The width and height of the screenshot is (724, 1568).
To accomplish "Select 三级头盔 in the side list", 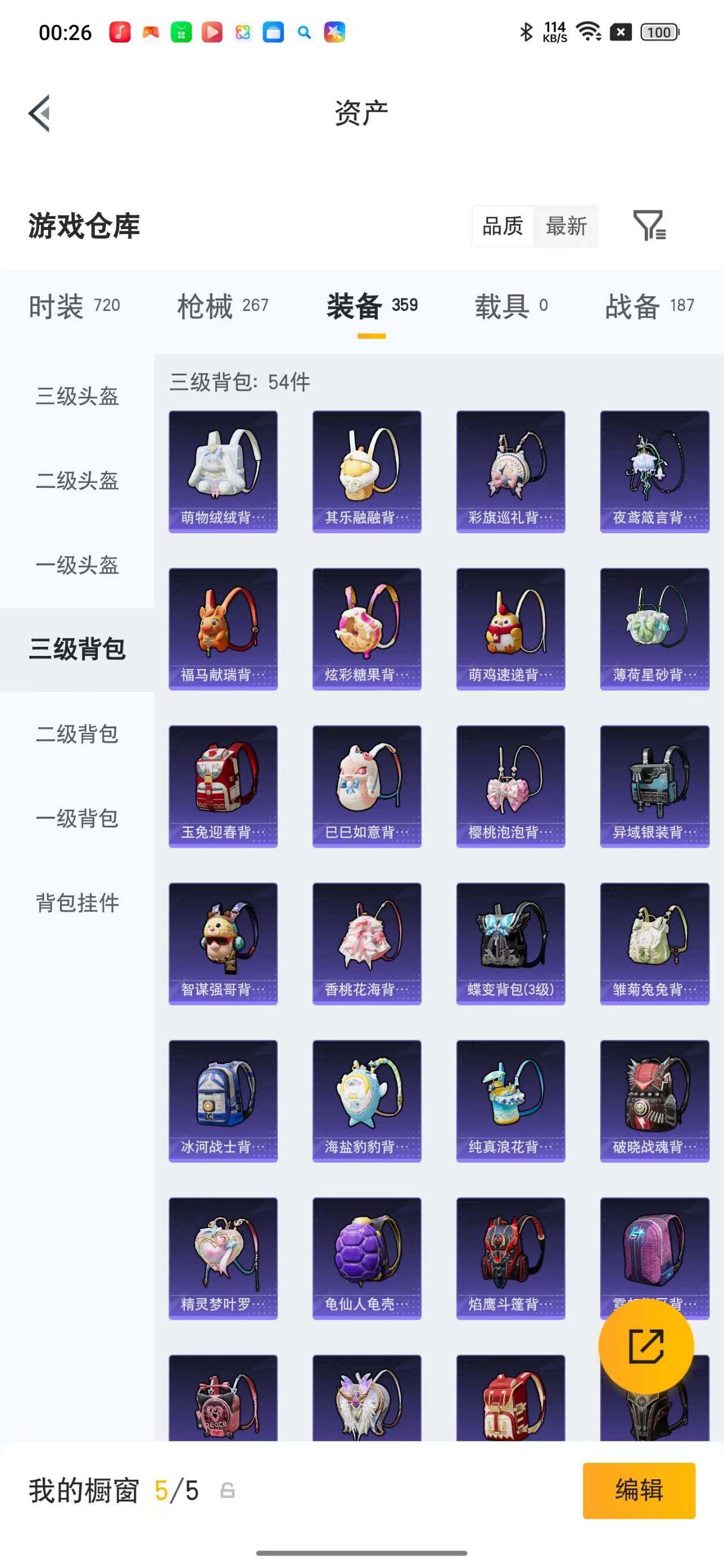I will pyautogui.click(x=77, y=396).
